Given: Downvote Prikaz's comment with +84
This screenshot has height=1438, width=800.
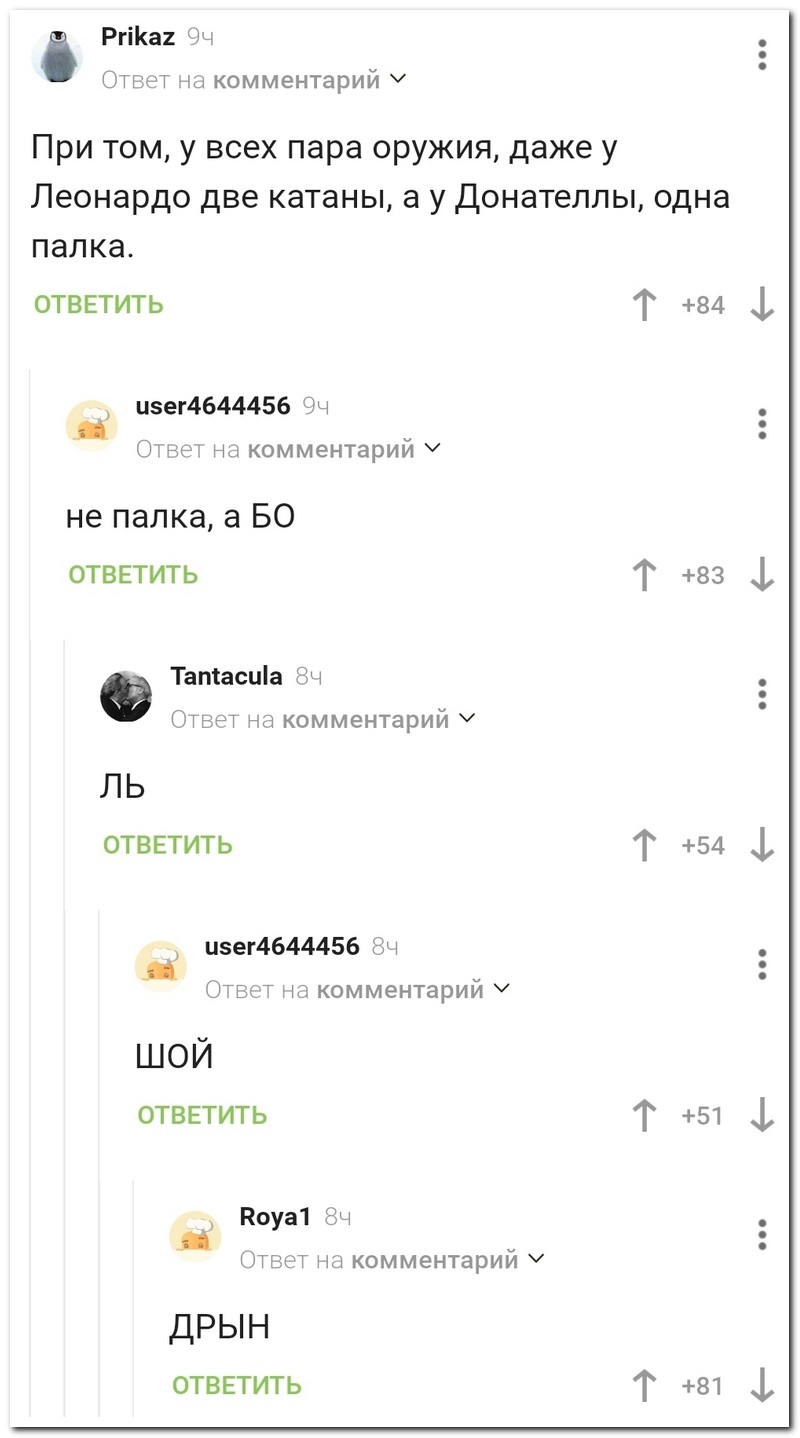Looking at the screenshot, I should [762, 305].
